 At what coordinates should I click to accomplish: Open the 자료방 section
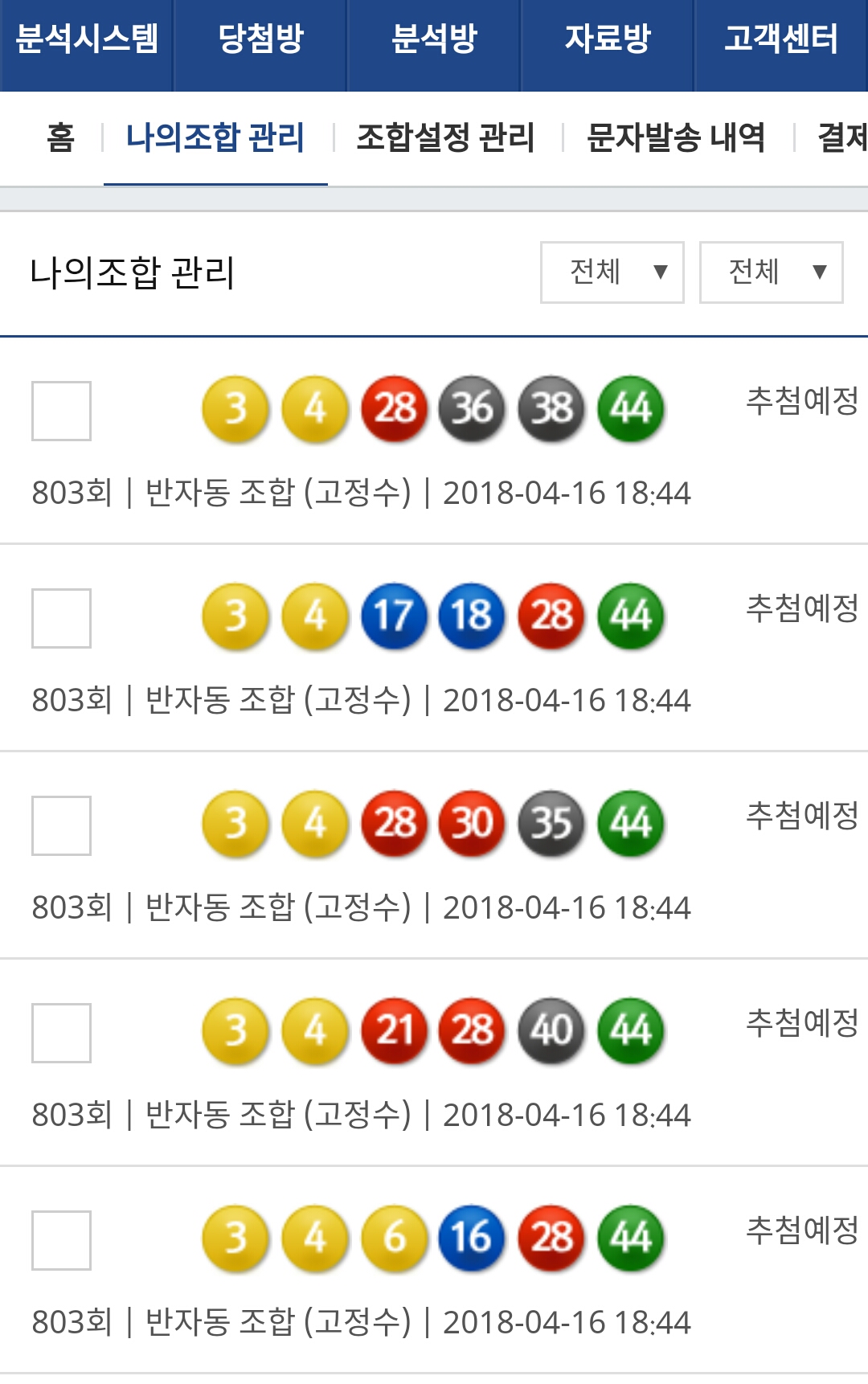[608, 39]
